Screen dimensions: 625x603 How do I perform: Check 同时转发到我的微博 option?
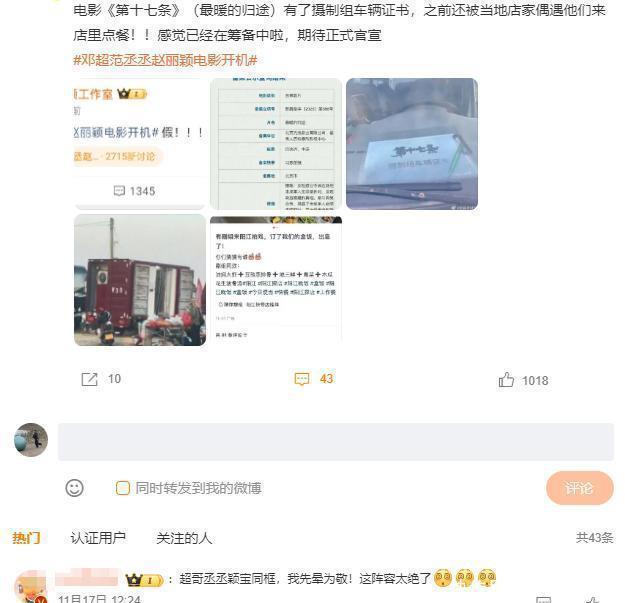click(x=123, y=488)
